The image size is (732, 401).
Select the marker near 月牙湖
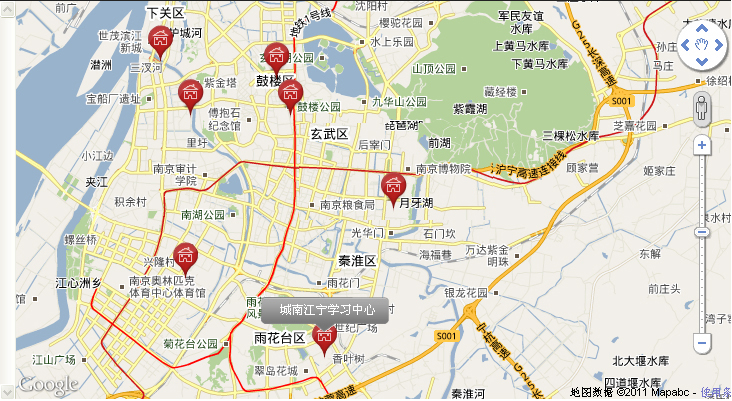(392, 185)
